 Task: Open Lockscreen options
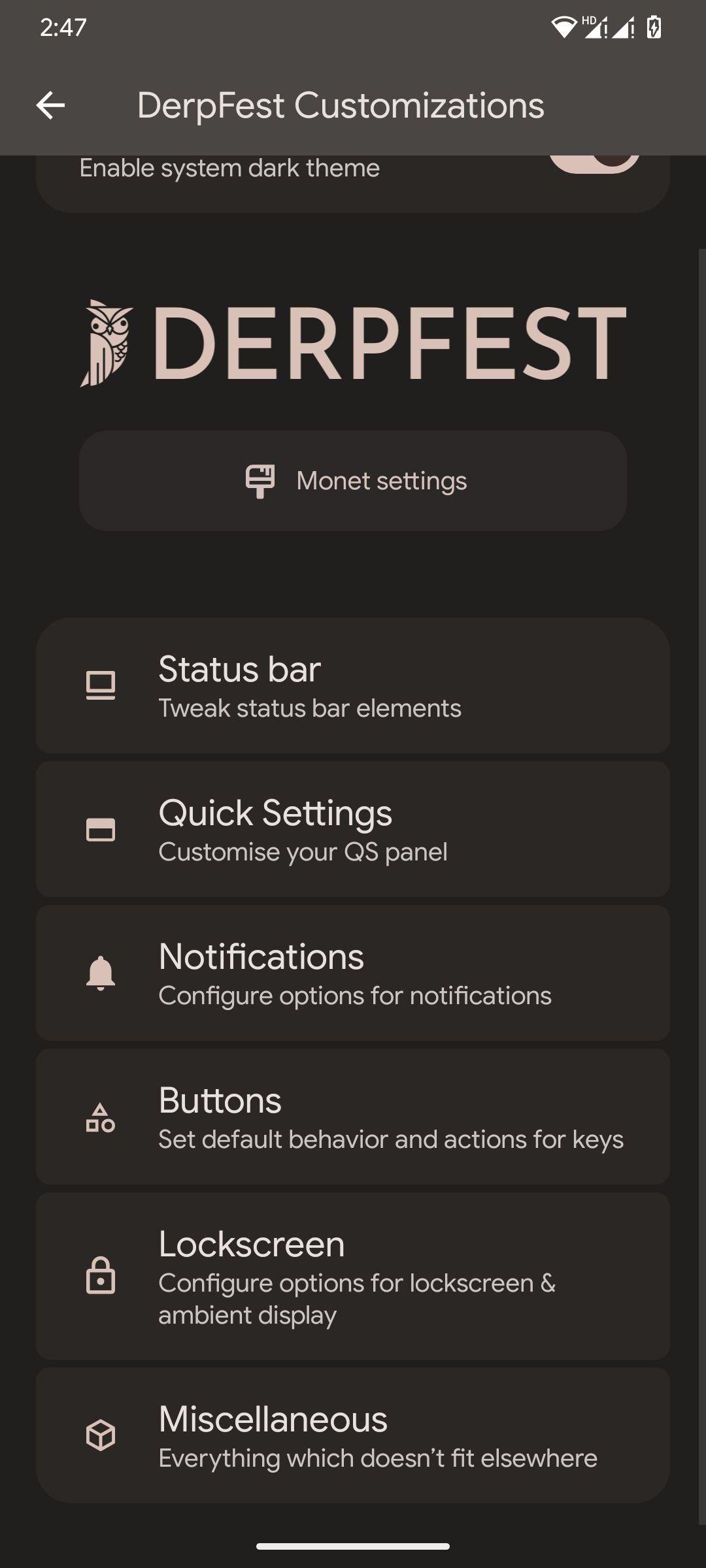pyautogui.click(x=353, y=1276)
